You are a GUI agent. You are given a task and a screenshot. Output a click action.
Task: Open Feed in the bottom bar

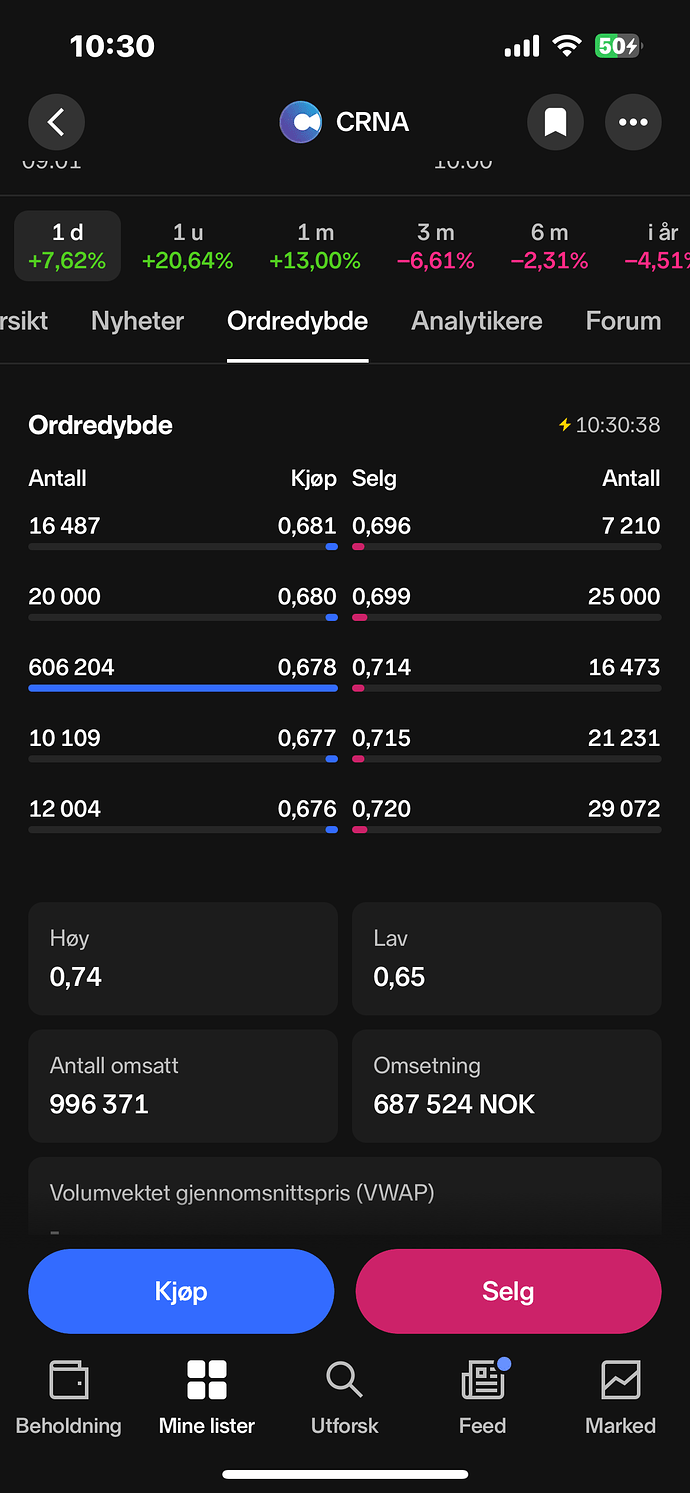pyautogui.click(x=483, y=1398)
